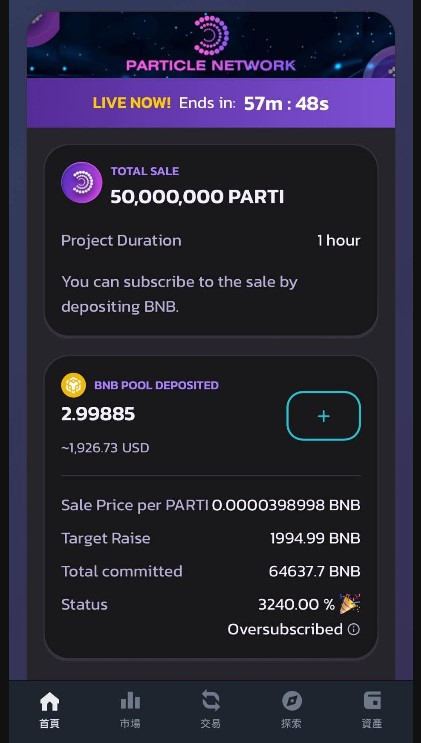
Task: Open the 資產 assets tab
Action: (x=372, y=709)
